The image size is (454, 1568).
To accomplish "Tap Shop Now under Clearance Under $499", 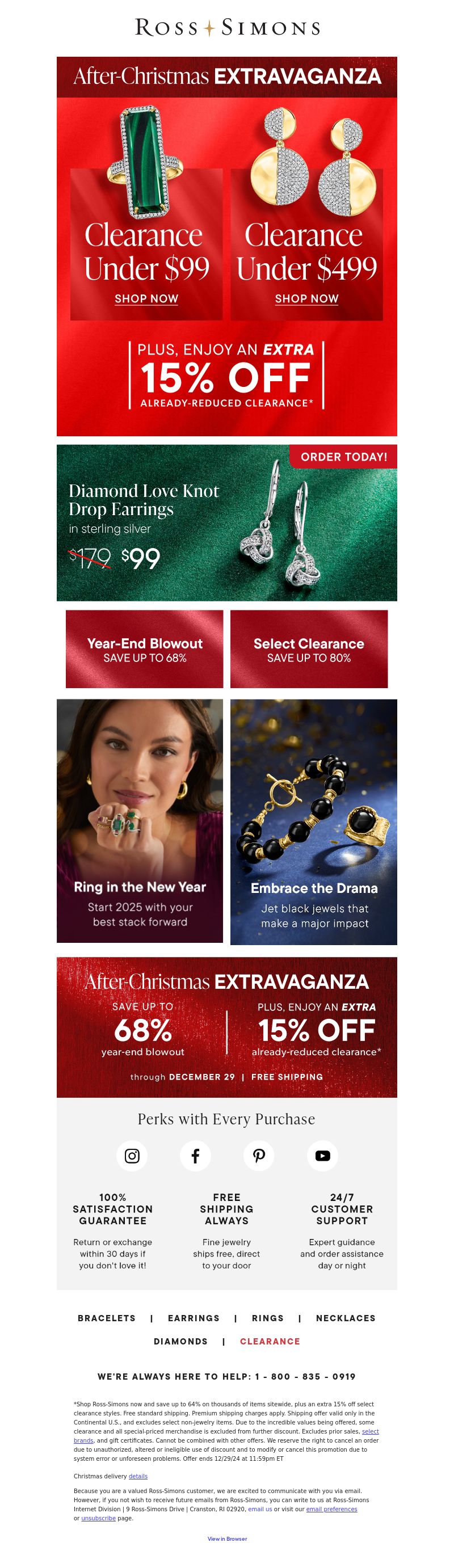I will pos(306,299).
